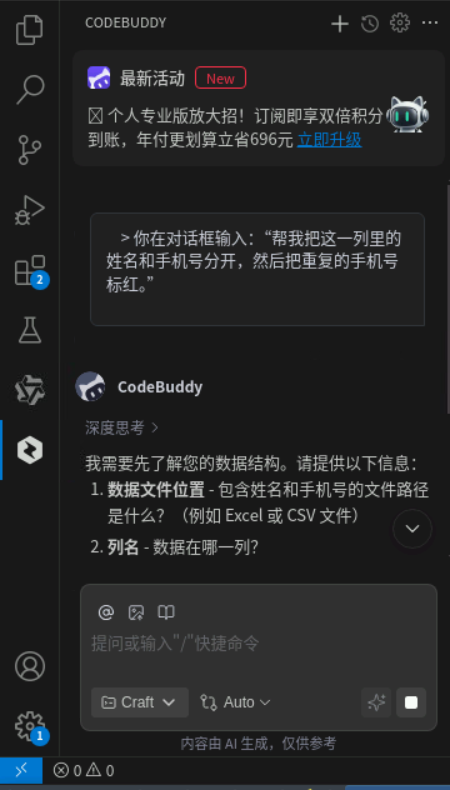The width and height of the screenshot is (450, 790).
Task: Open the Accounts profile icon
Action: [x=30, y=666]
